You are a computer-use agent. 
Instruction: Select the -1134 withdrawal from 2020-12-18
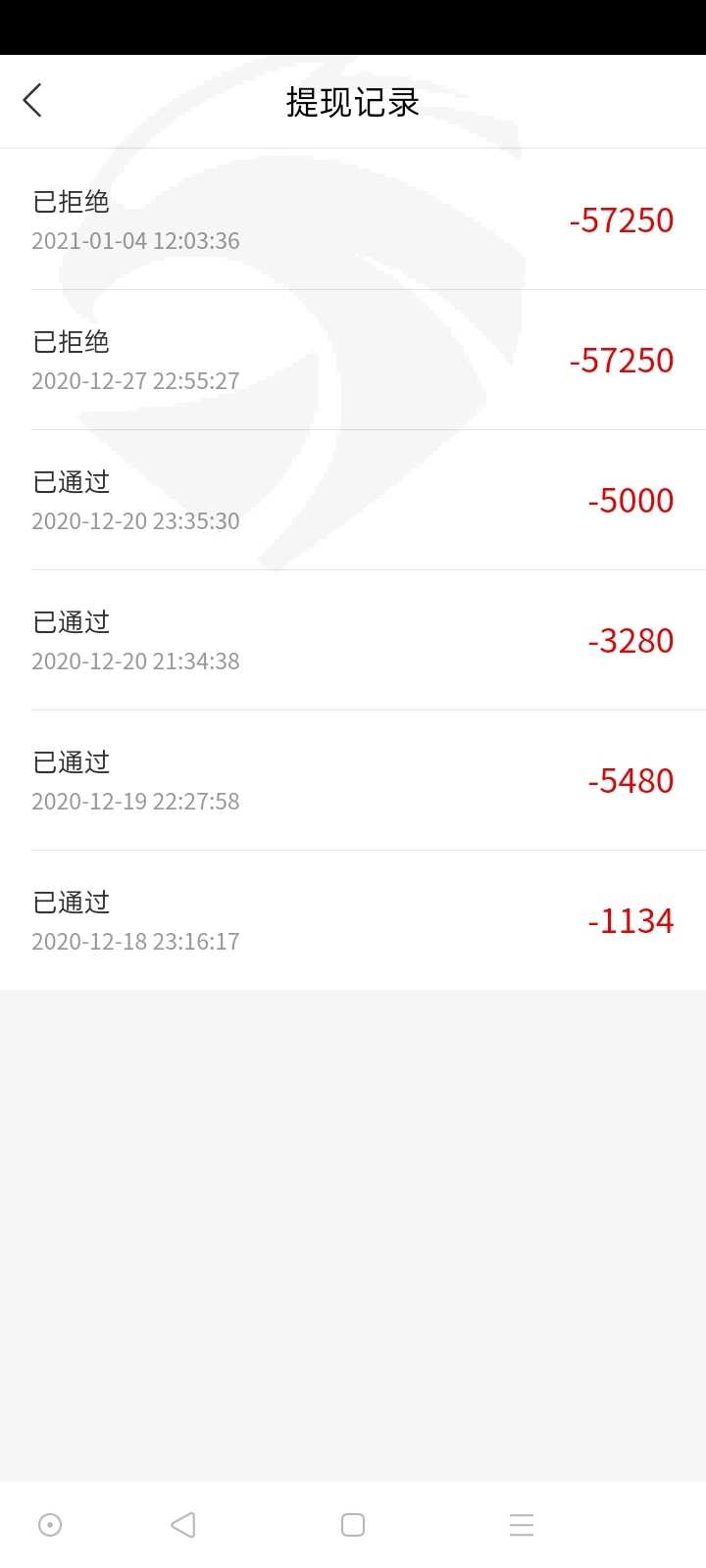pos(353,920)
